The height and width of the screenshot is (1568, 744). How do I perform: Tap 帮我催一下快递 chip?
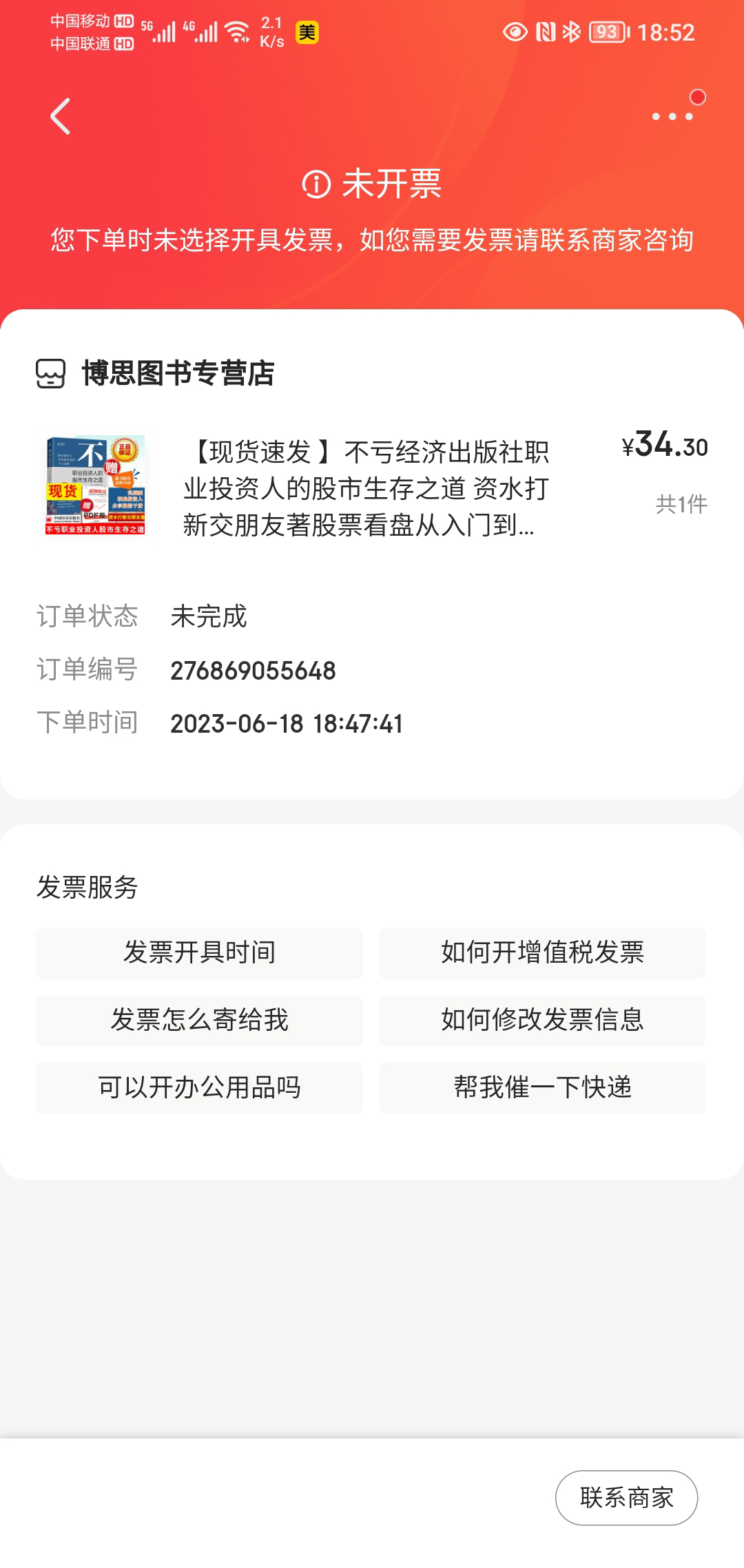point(542,1088)
